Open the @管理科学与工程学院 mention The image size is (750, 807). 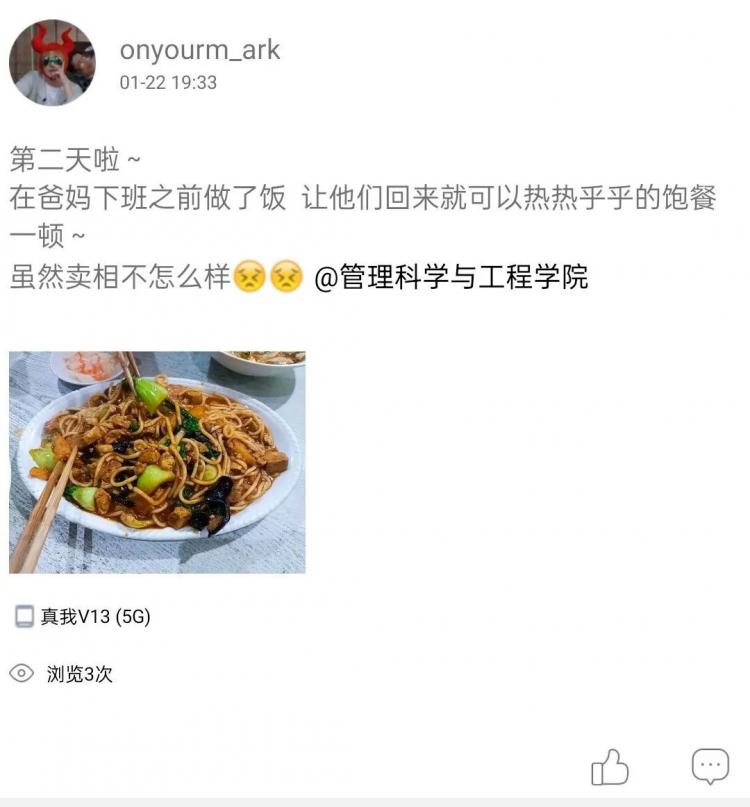(x=451, y=276)
